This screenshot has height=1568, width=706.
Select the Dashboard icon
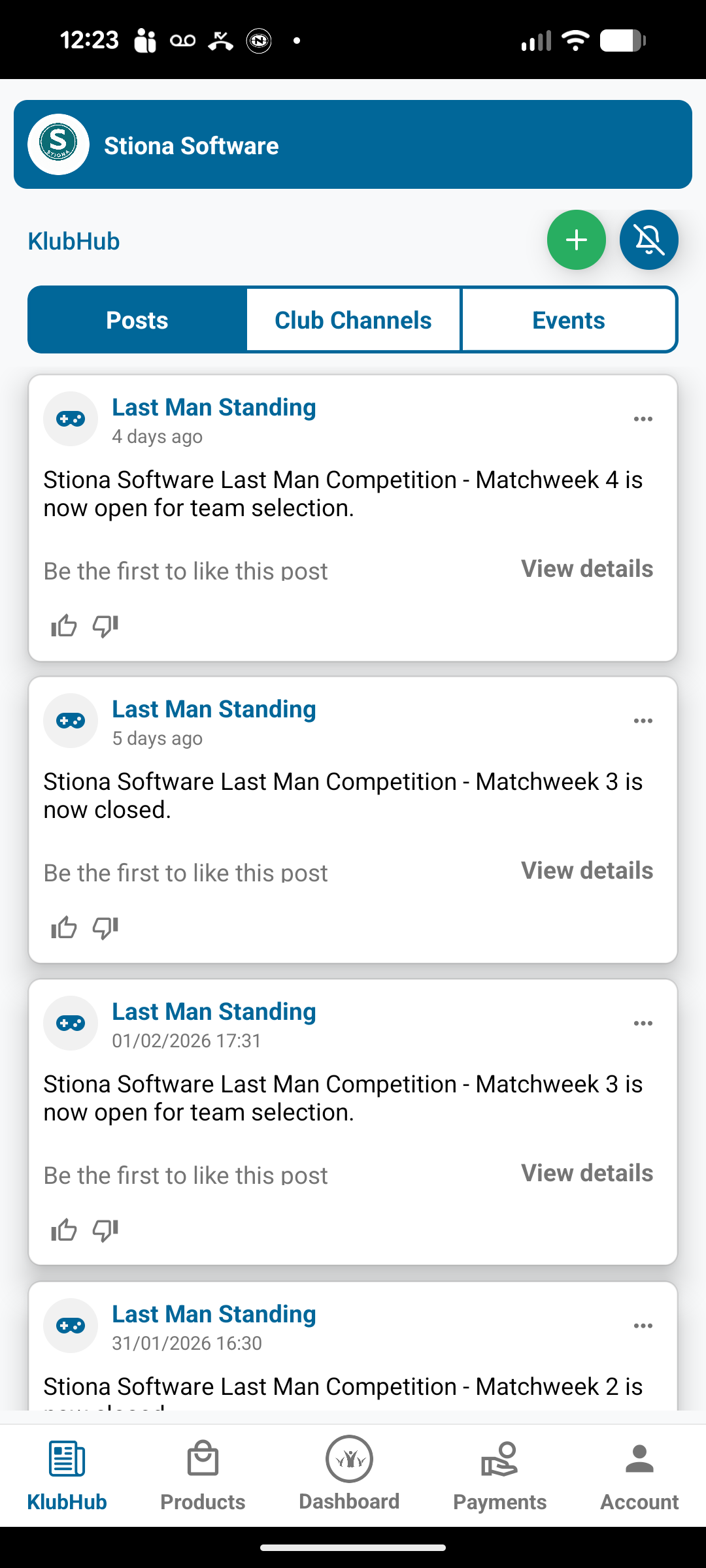pyautogui.click(x=350, y=1459)
